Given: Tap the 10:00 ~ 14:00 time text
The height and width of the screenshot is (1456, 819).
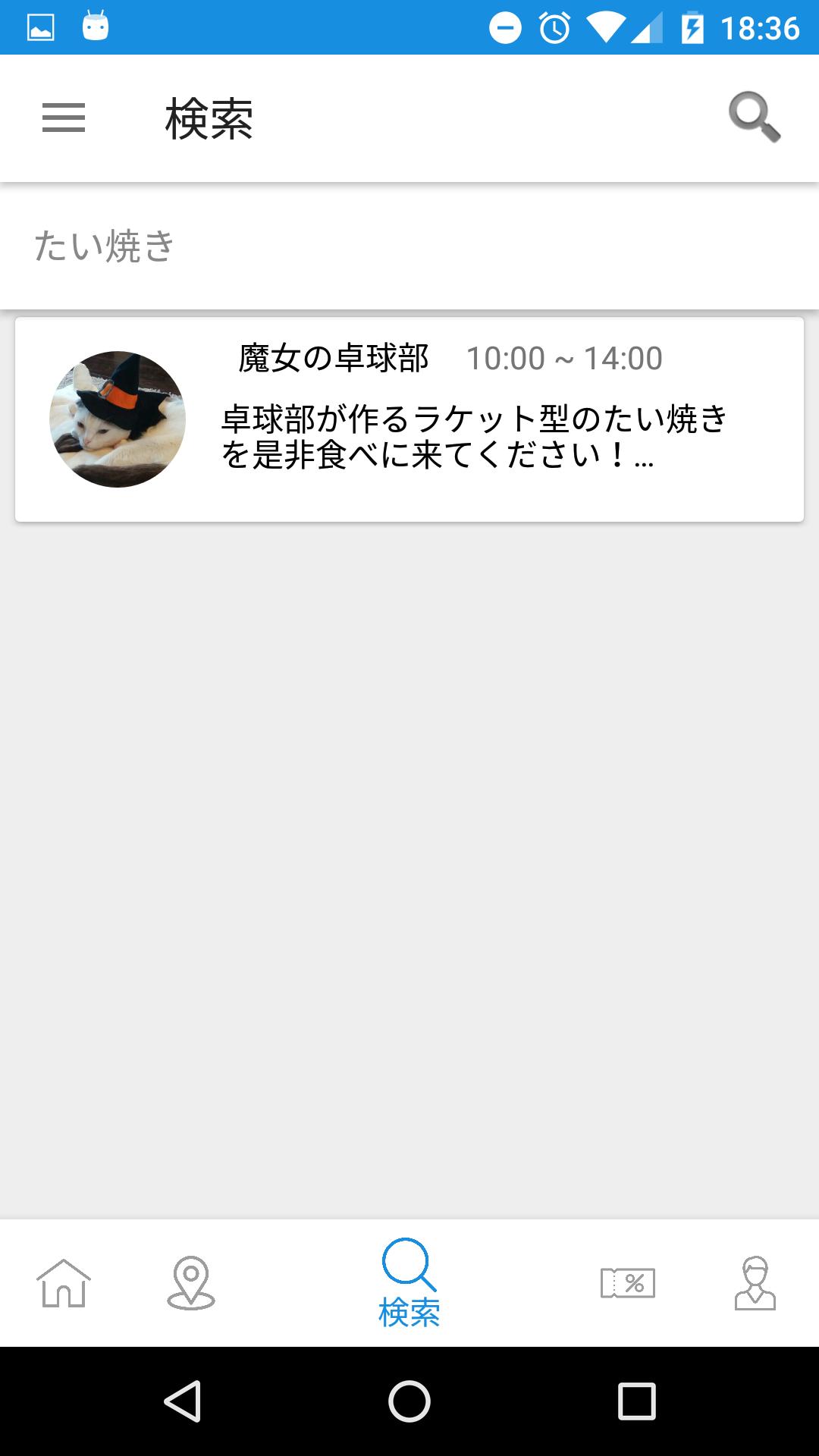Looking at the screenshot, I should click(x=565, y=356).
